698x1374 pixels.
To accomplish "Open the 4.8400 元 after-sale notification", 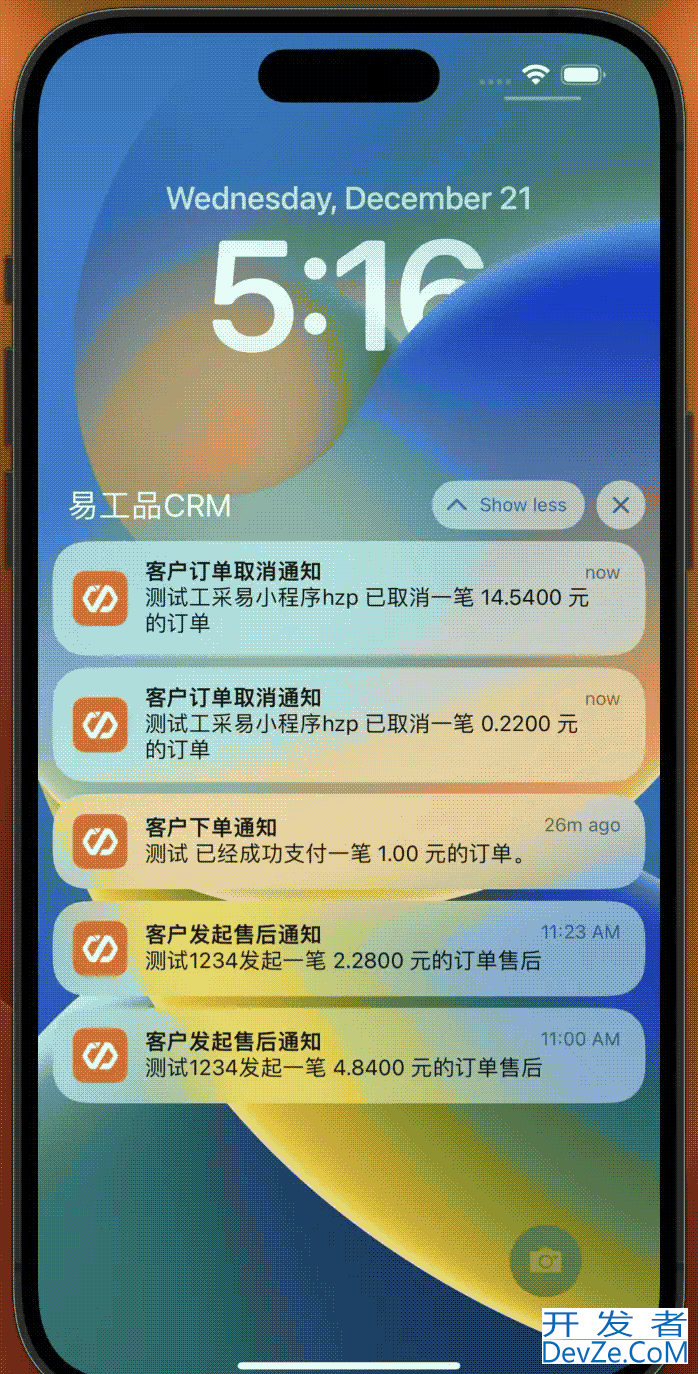I will click(348, 1055).
